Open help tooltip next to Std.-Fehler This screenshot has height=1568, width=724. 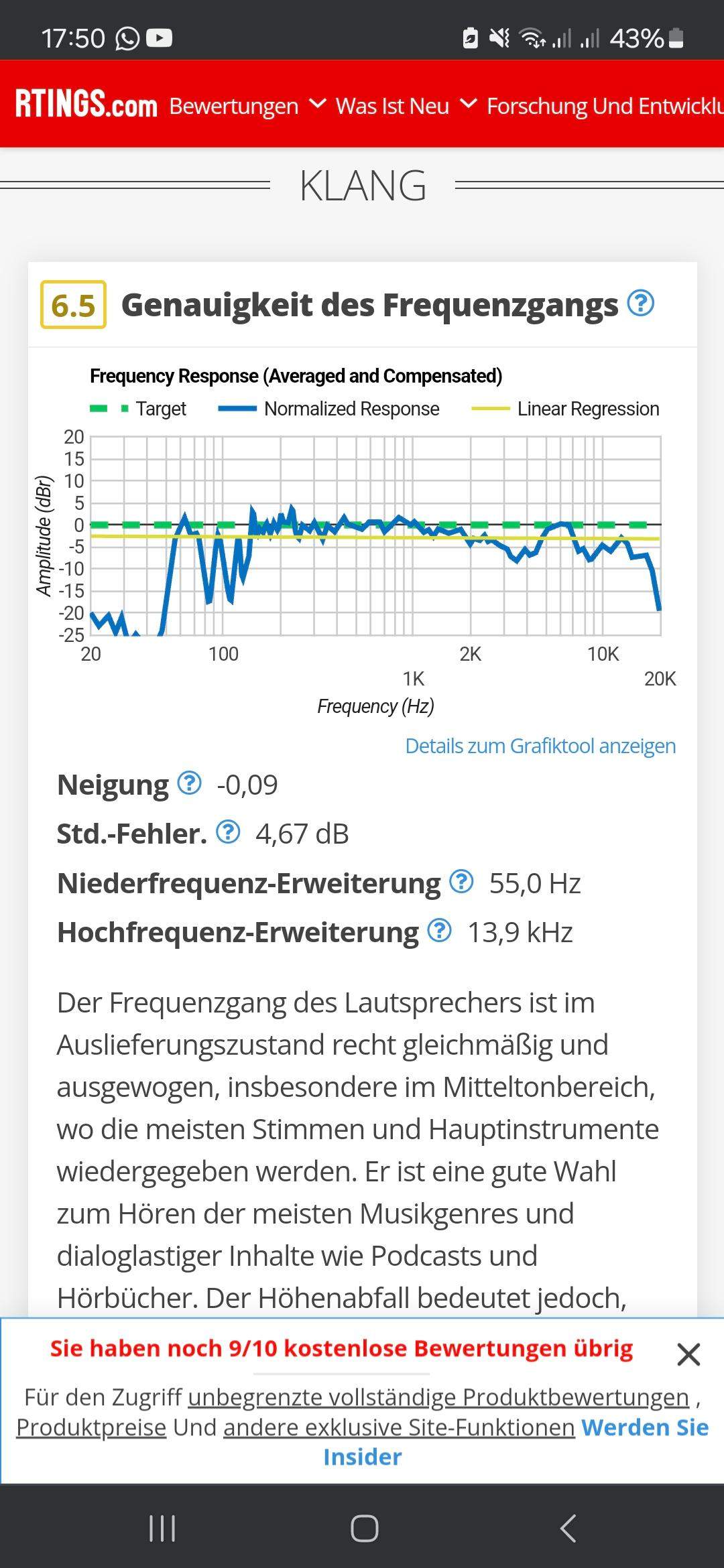tap(228, 833)
